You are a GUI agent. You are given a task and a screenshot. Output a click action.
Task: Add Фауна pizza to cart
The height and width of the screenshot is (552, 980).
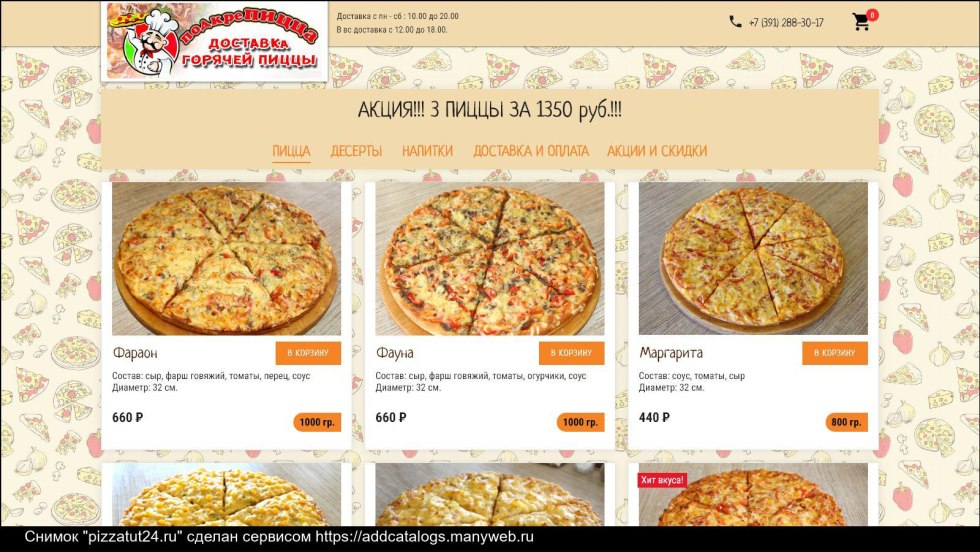point(571,353)
